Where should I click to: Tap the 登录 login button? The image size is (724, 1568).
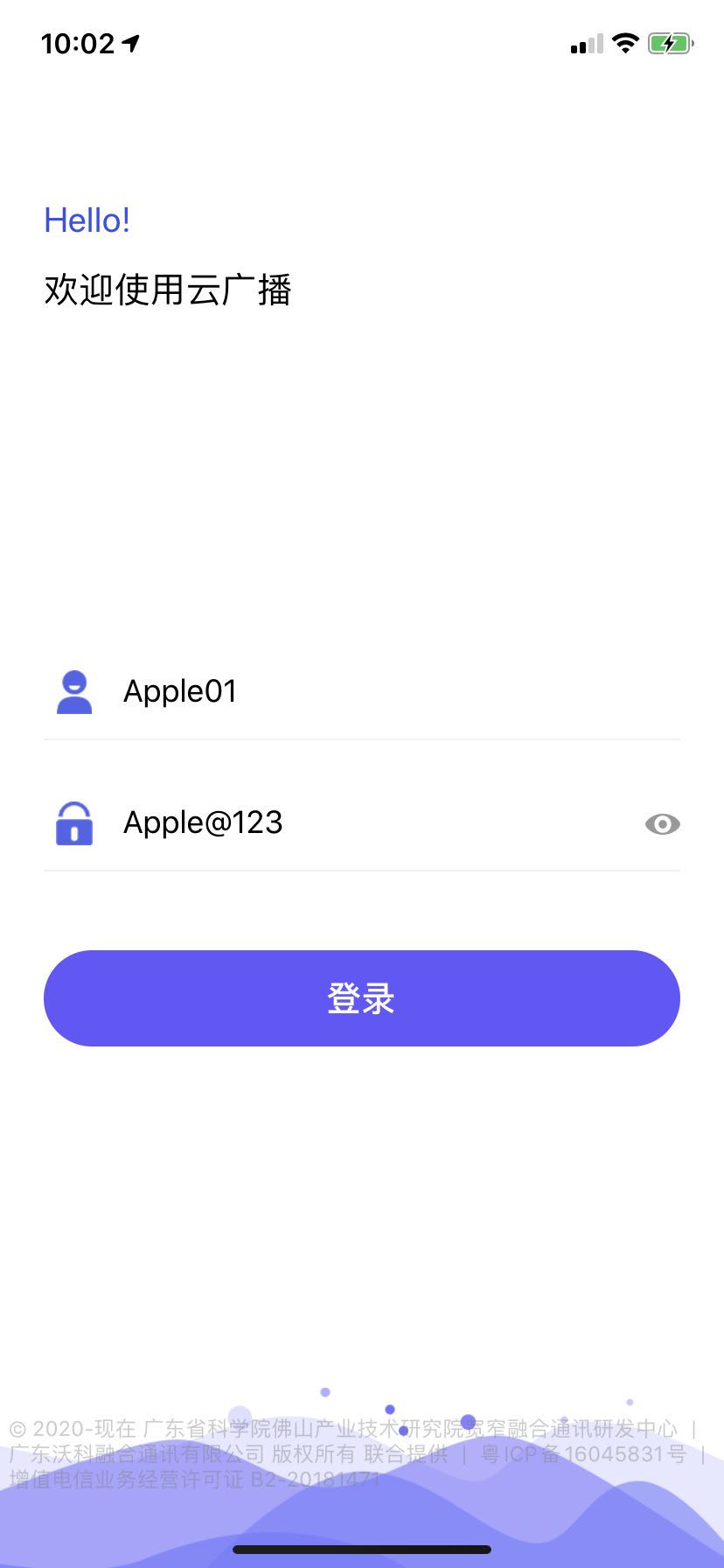(x=361, y=998)
